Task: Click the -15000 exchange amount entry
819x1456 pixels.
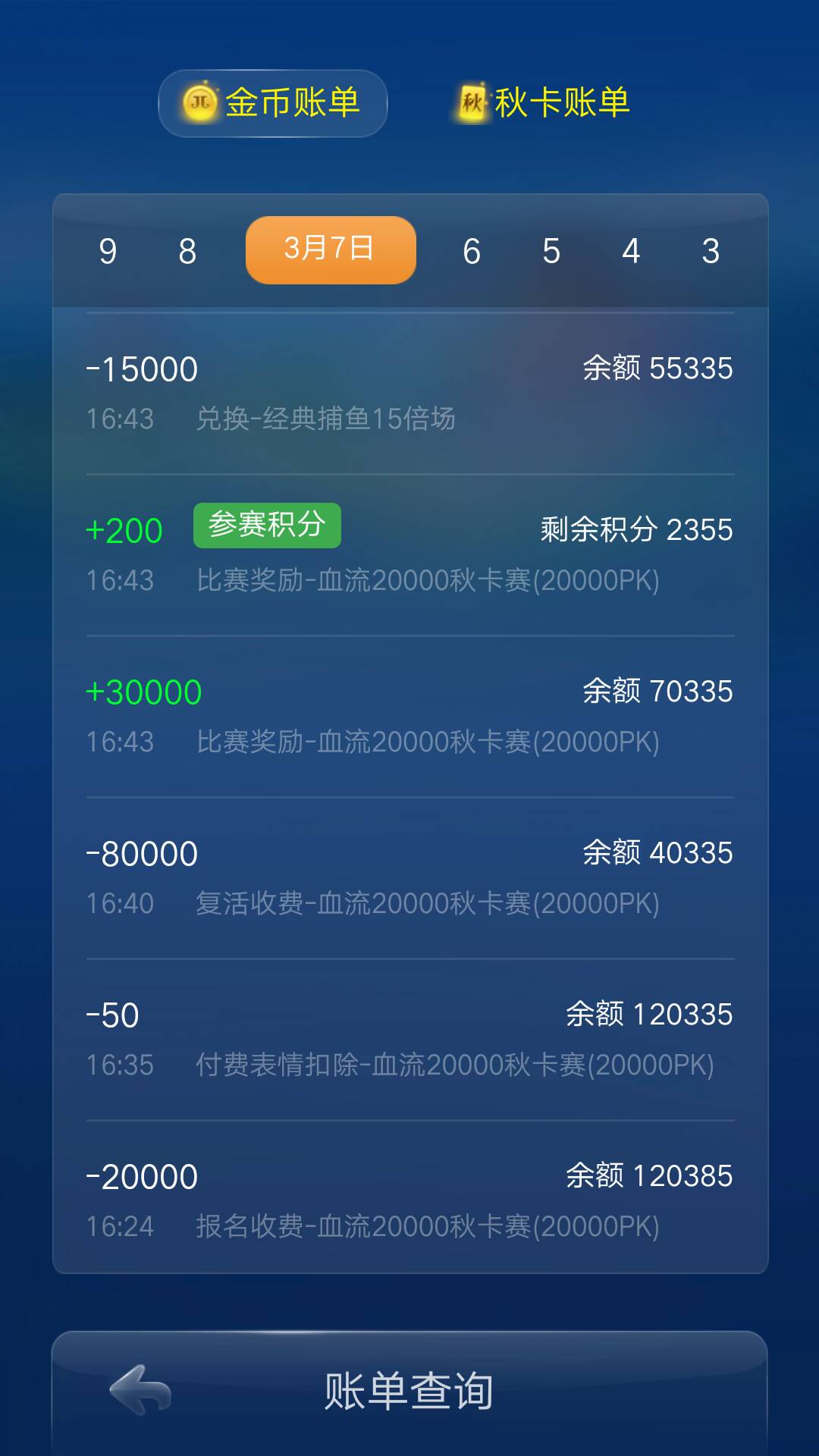Action: coord(141,369)
